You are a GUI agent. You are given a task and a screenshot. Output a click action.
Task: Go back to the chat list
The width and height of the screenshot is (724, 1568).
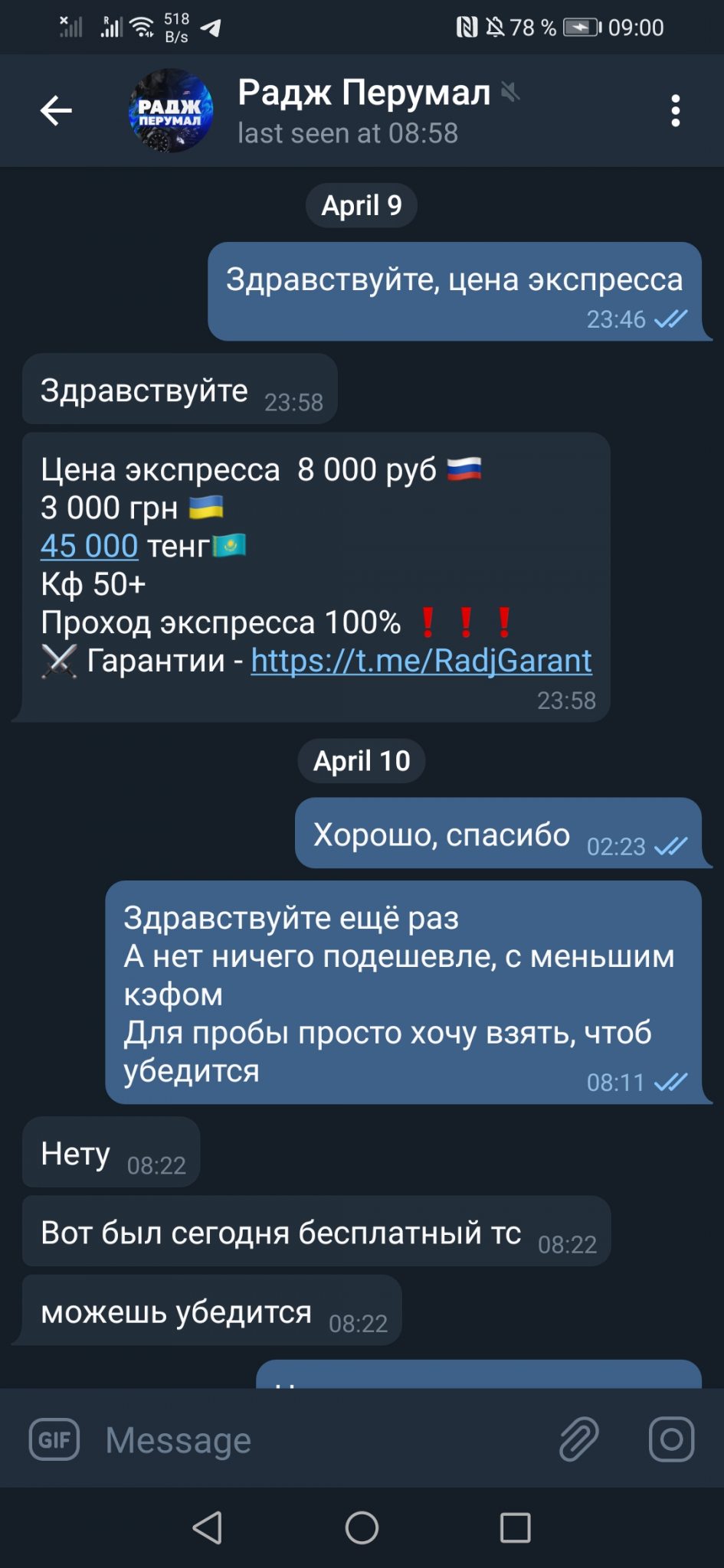coord(56,110)
